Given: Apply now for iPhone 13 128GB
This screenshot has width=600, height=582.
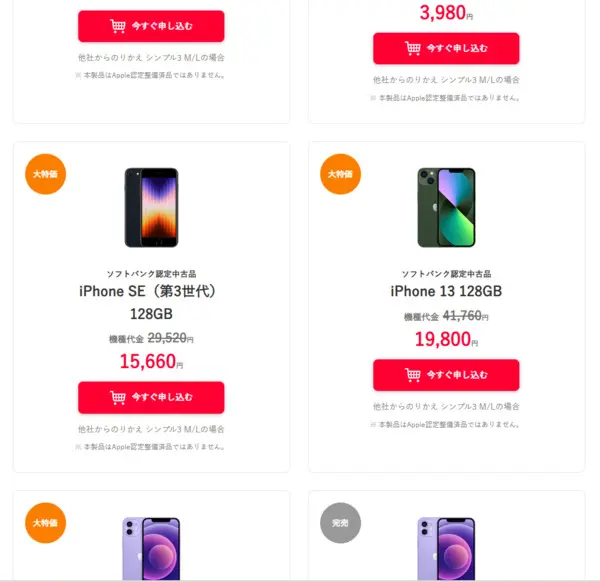Looking at the screenshot, I should pos(446,375).
